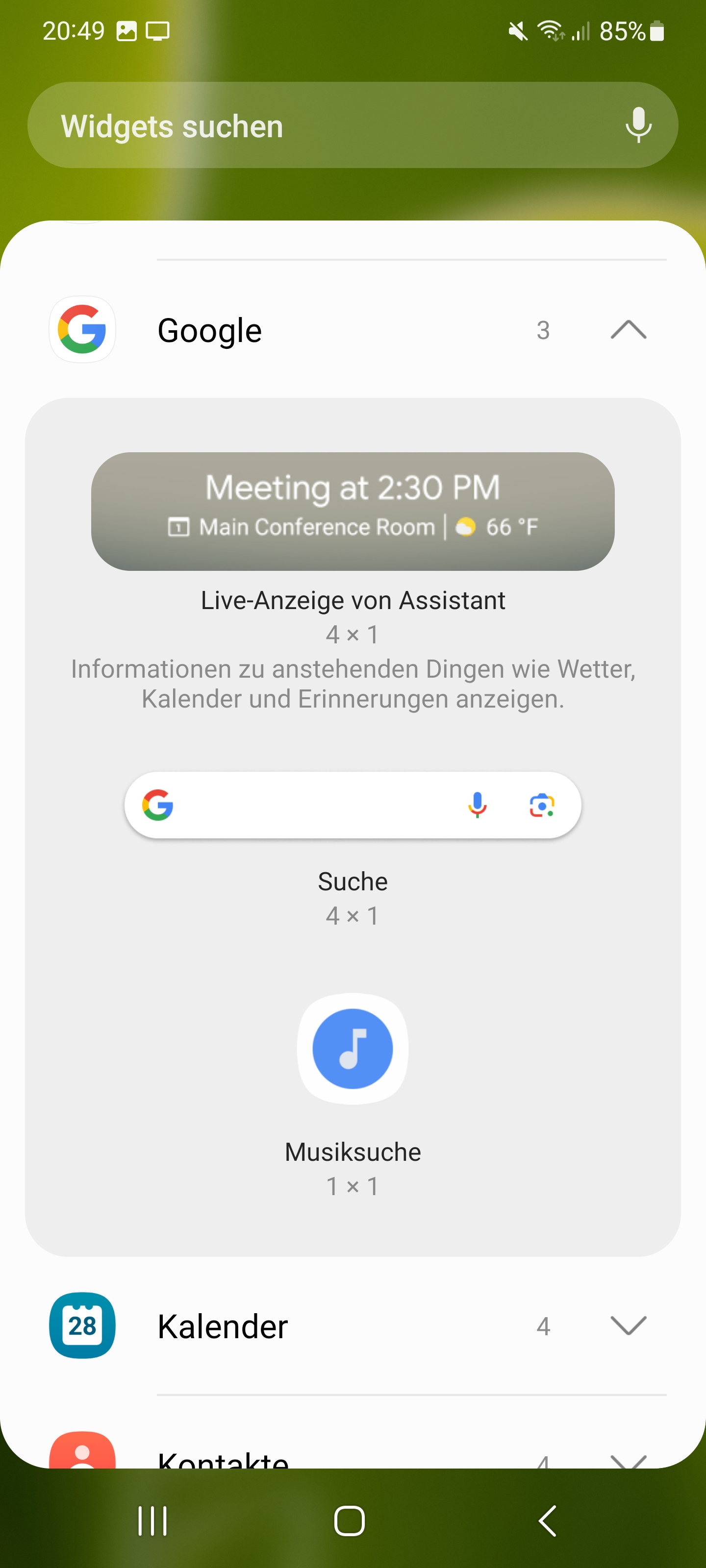Select the Musiksuche music note icon
Viewport: 706px width, 1568px height.
pyautogui.click(x=352, y=1048)
